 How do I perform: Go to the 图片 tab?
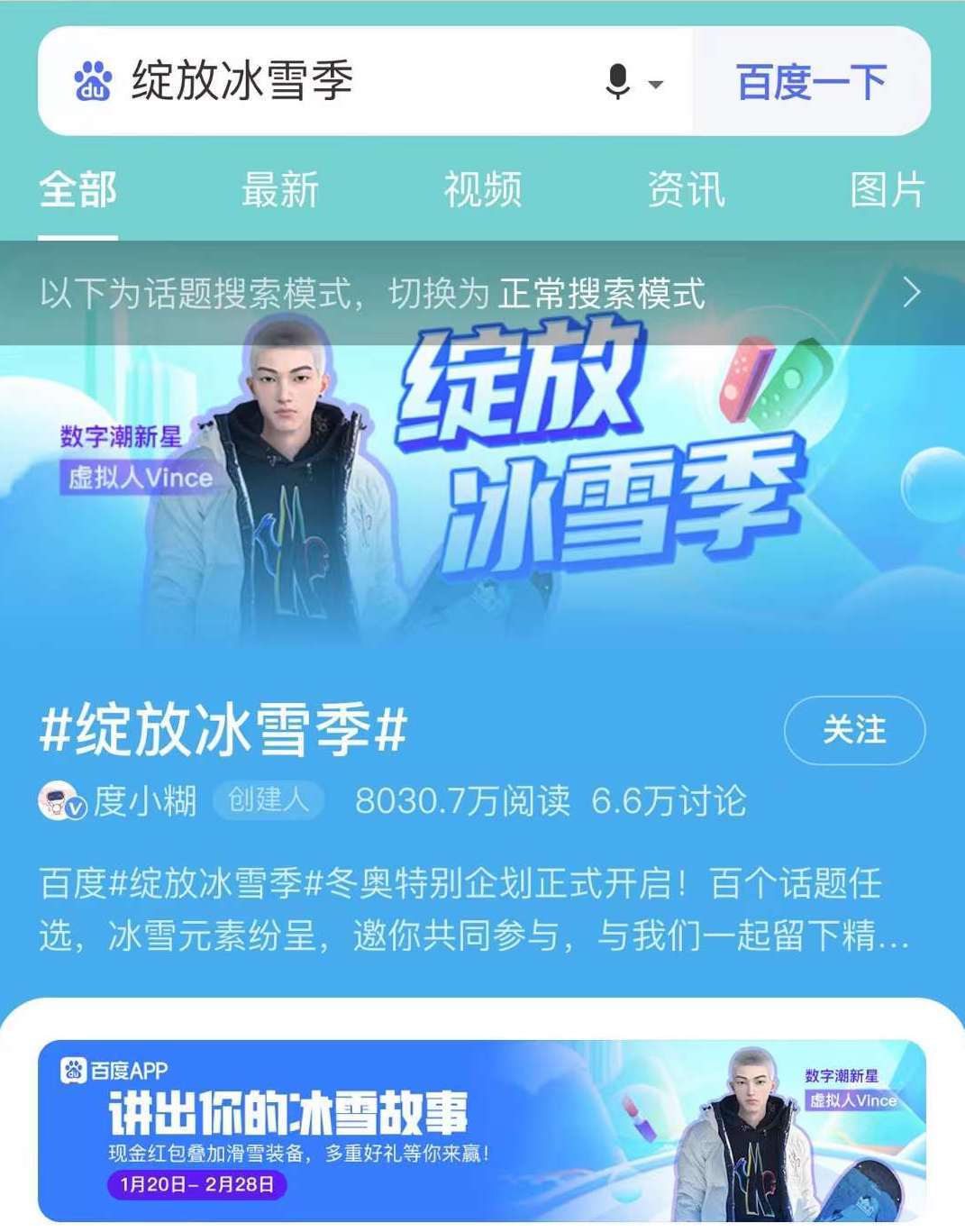888,191
